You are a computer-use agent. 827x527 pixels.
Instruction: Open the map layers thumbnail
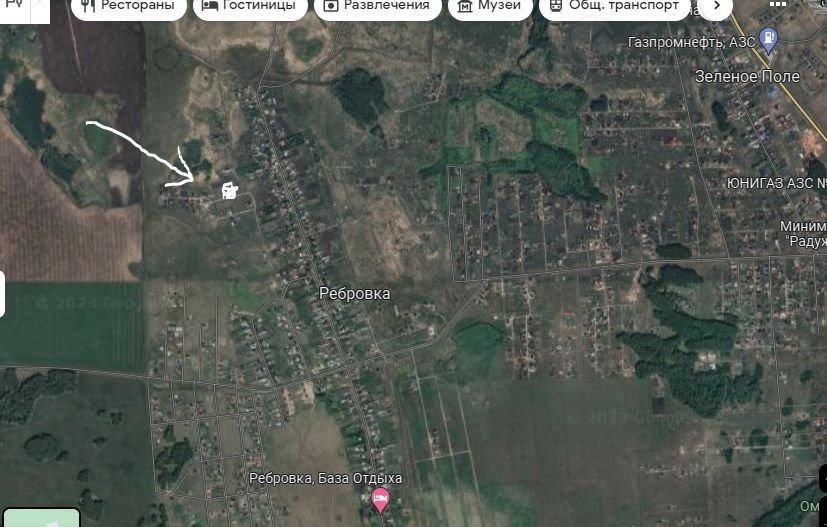pos(40,518)
